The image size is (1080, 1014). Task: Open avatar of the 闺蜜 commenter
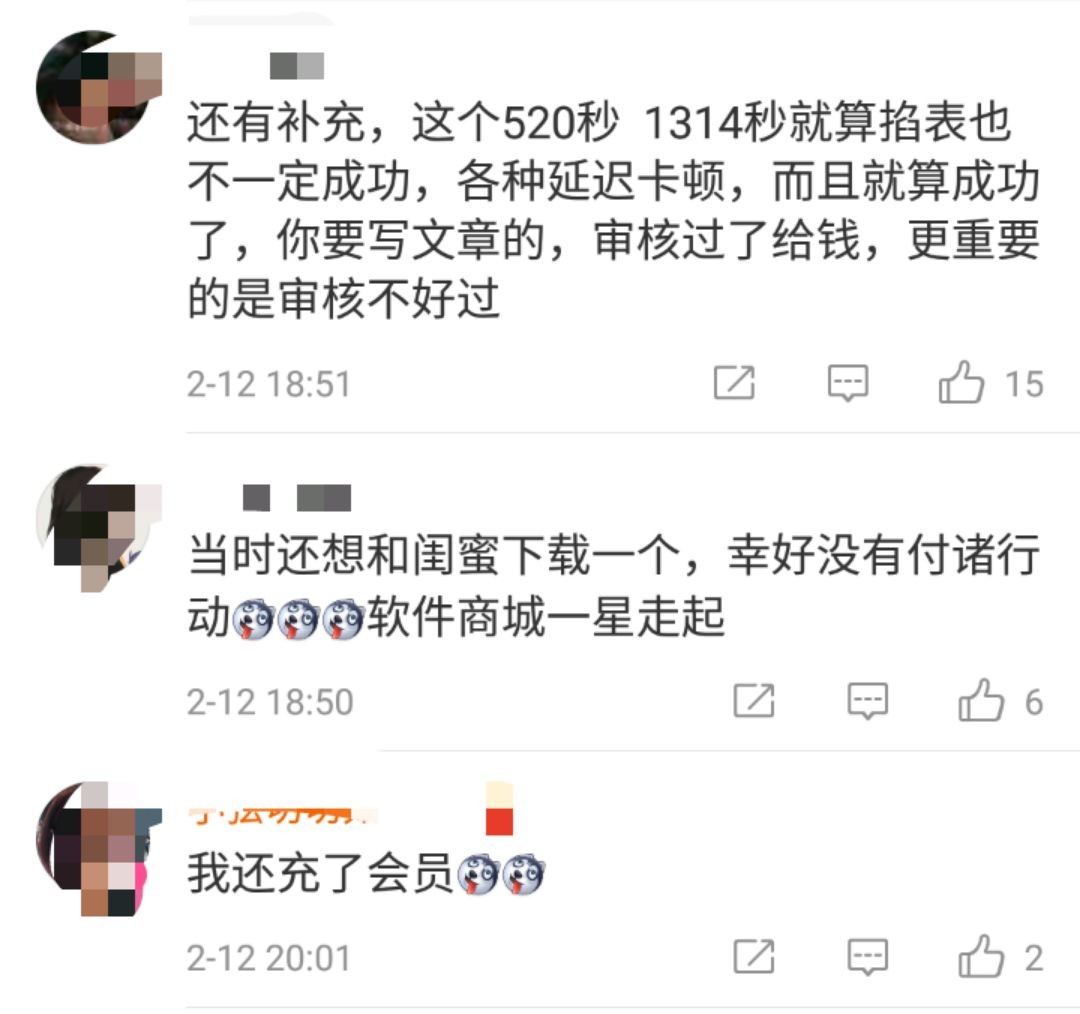pos(98,527)
